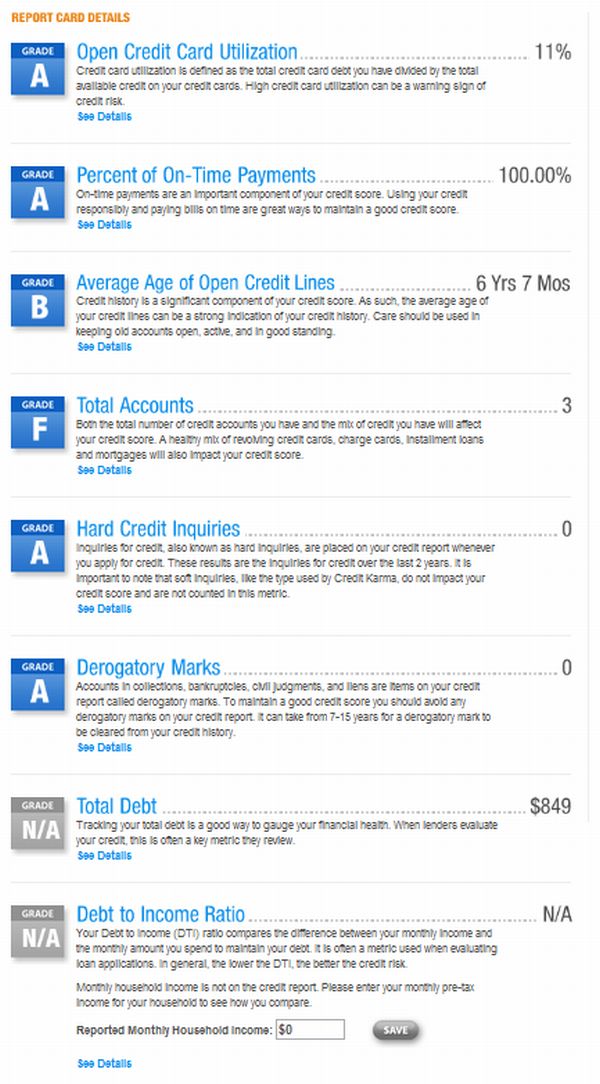Viewport: 600px width, 1084px height.
Task: Open See Details under Total Accounts
Action: (x=104, y=470)
